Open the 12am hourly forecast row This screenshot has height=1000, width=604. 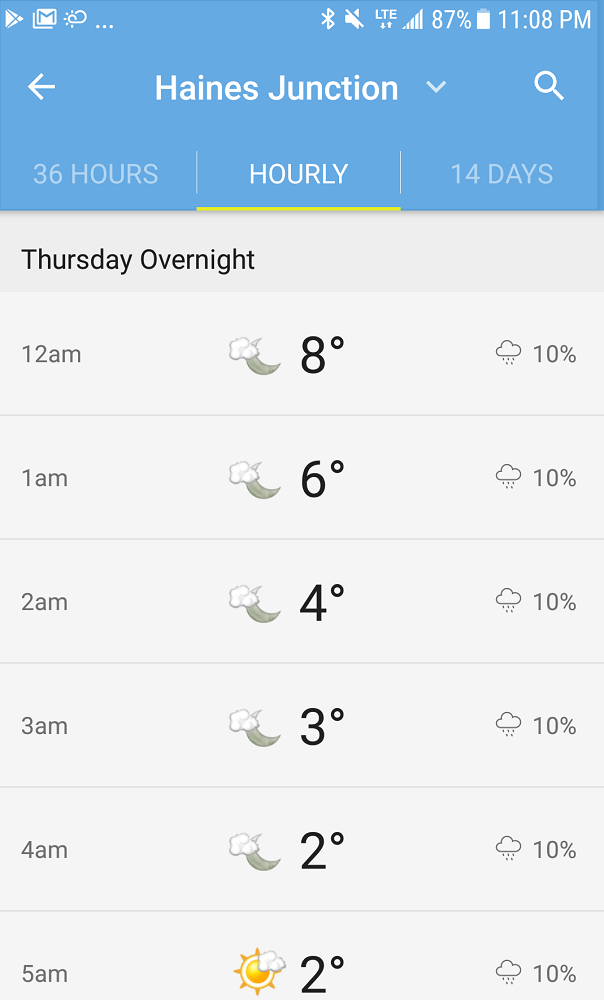tap(302, 354)
